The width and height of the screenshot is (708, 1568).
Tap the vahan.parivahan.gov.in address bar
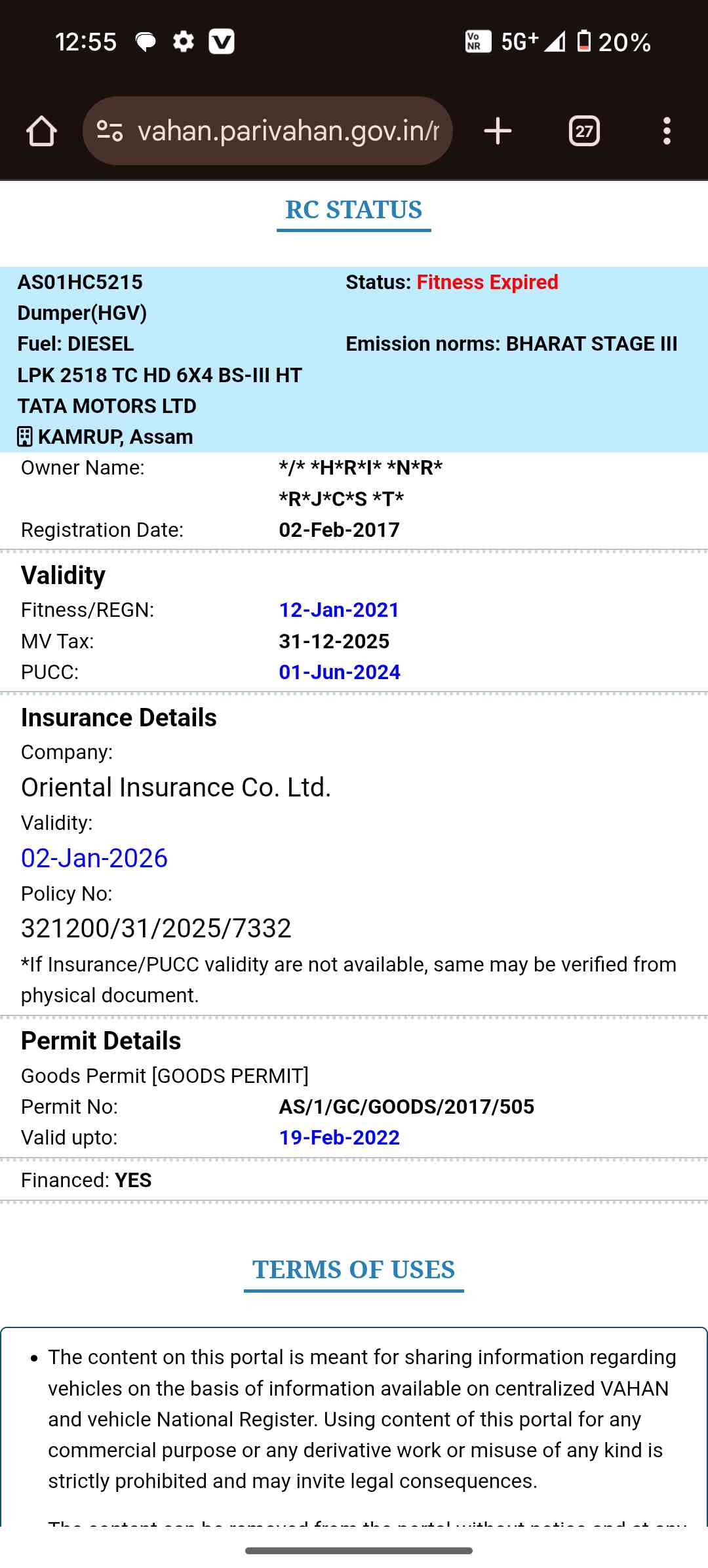pos(288,131)
